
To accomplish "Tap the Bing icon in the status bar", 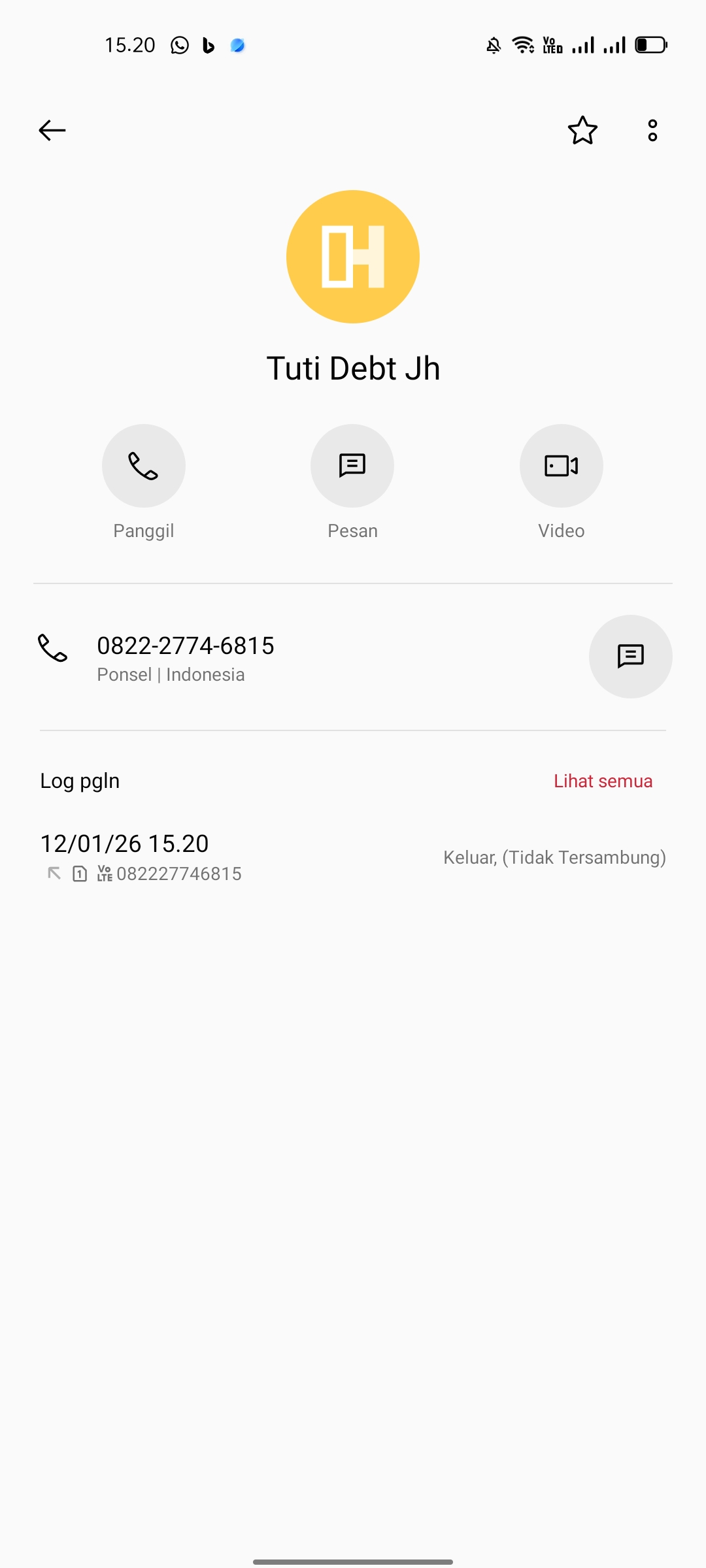I will 208,44.
